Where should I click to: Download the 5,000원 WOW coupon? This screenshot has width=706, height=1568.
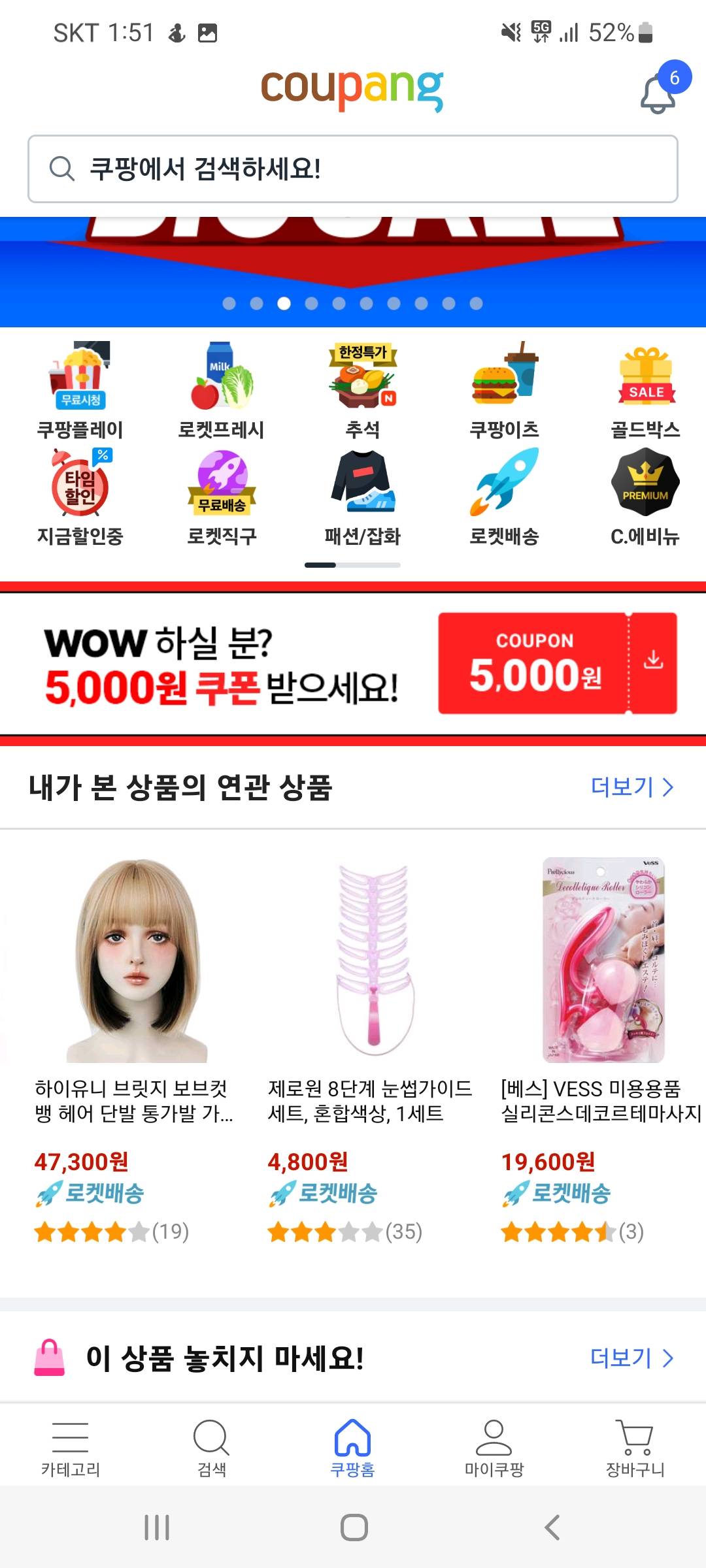[x=557, y=662]
